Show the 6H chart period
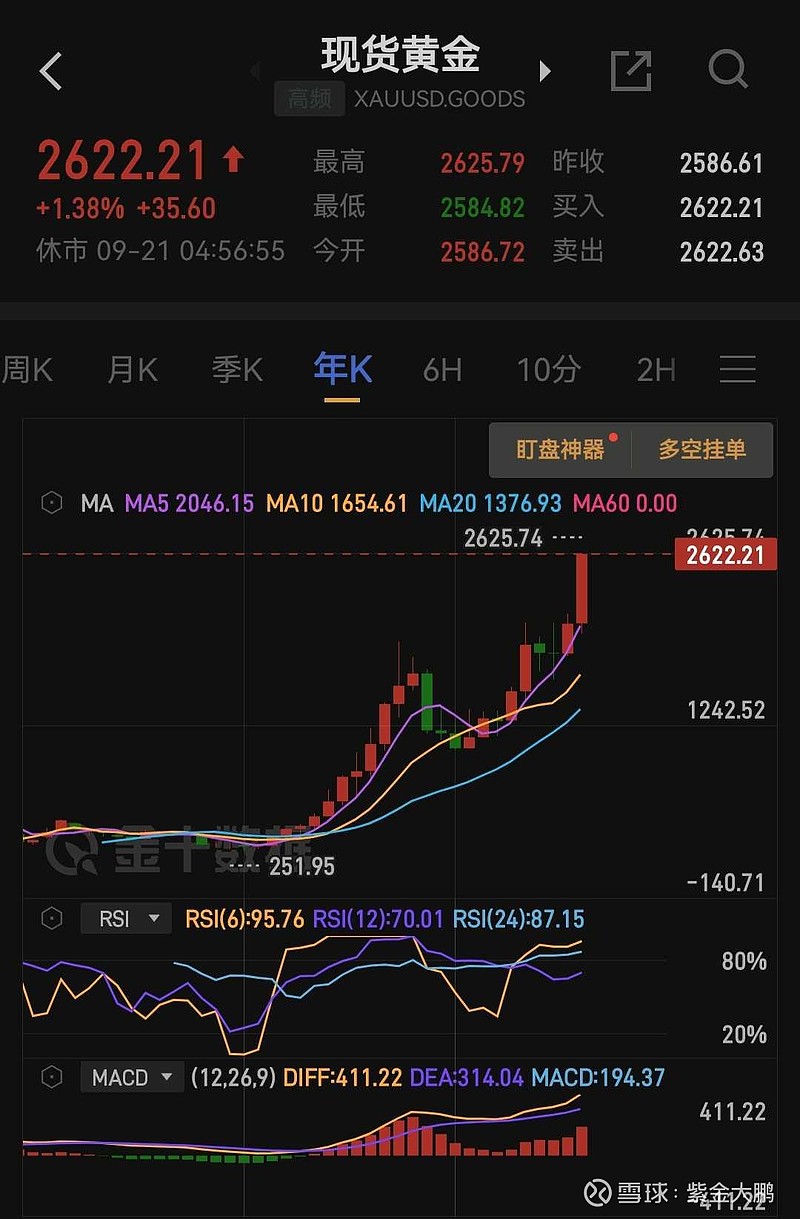Screen dimensions: 800x1219 pyautogui.click(x=442, y=370)
